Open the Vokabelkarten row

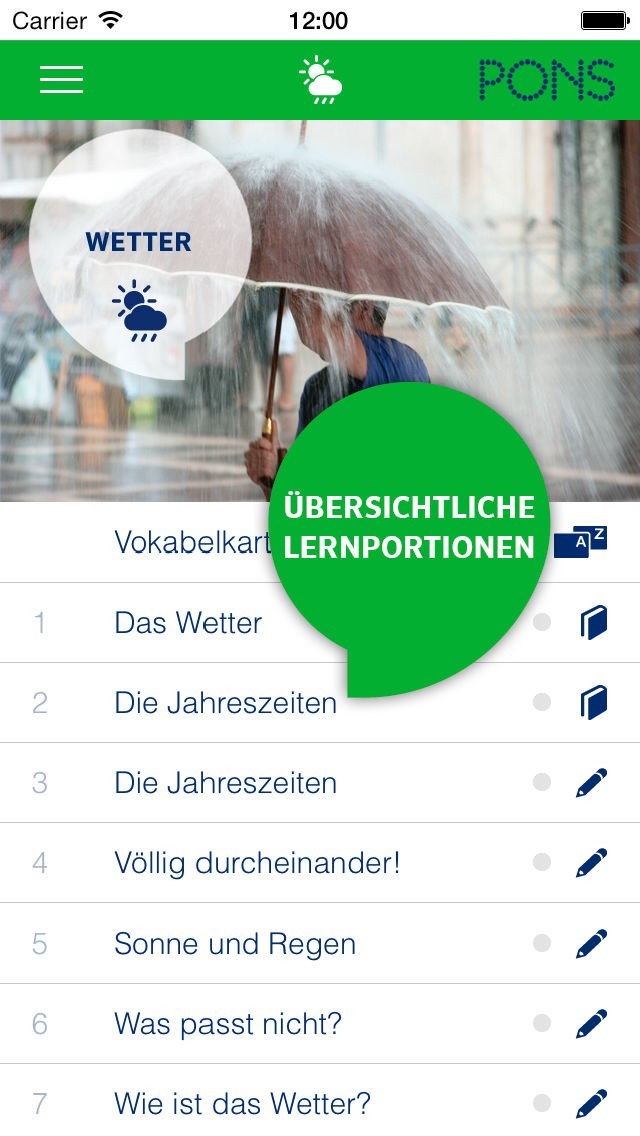(x=190, y=542)
